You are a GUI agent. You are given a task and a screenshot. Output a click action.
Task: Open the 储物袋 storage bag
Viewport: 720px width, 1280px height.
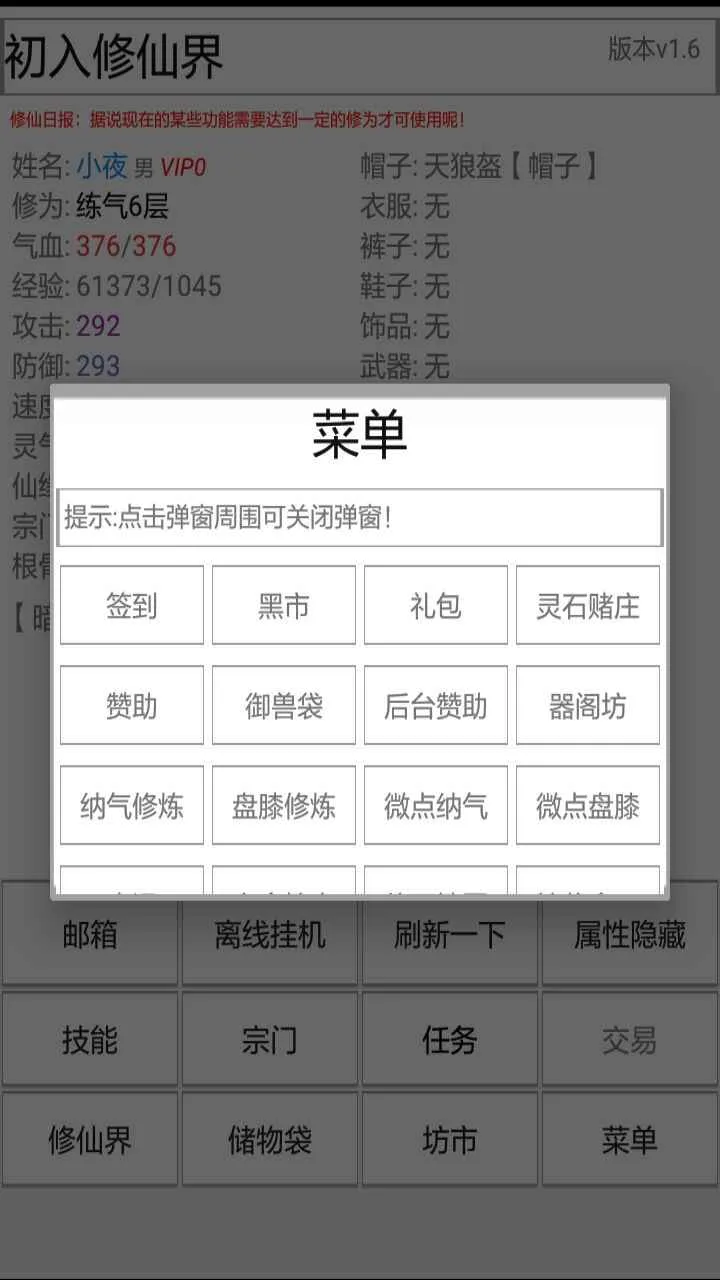[x=270, y=1140]
